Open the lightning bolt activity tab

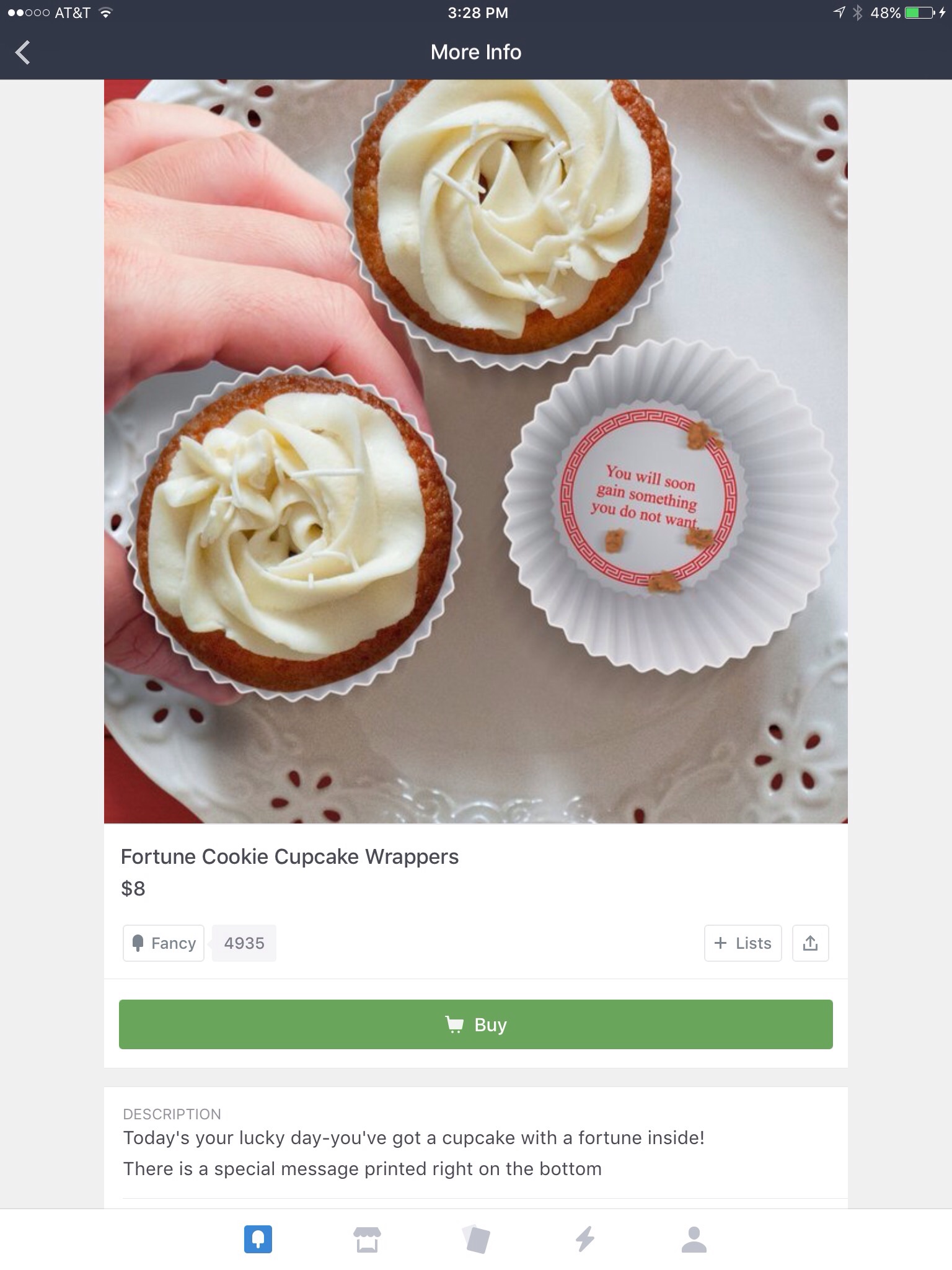[x=585, y=1239]
